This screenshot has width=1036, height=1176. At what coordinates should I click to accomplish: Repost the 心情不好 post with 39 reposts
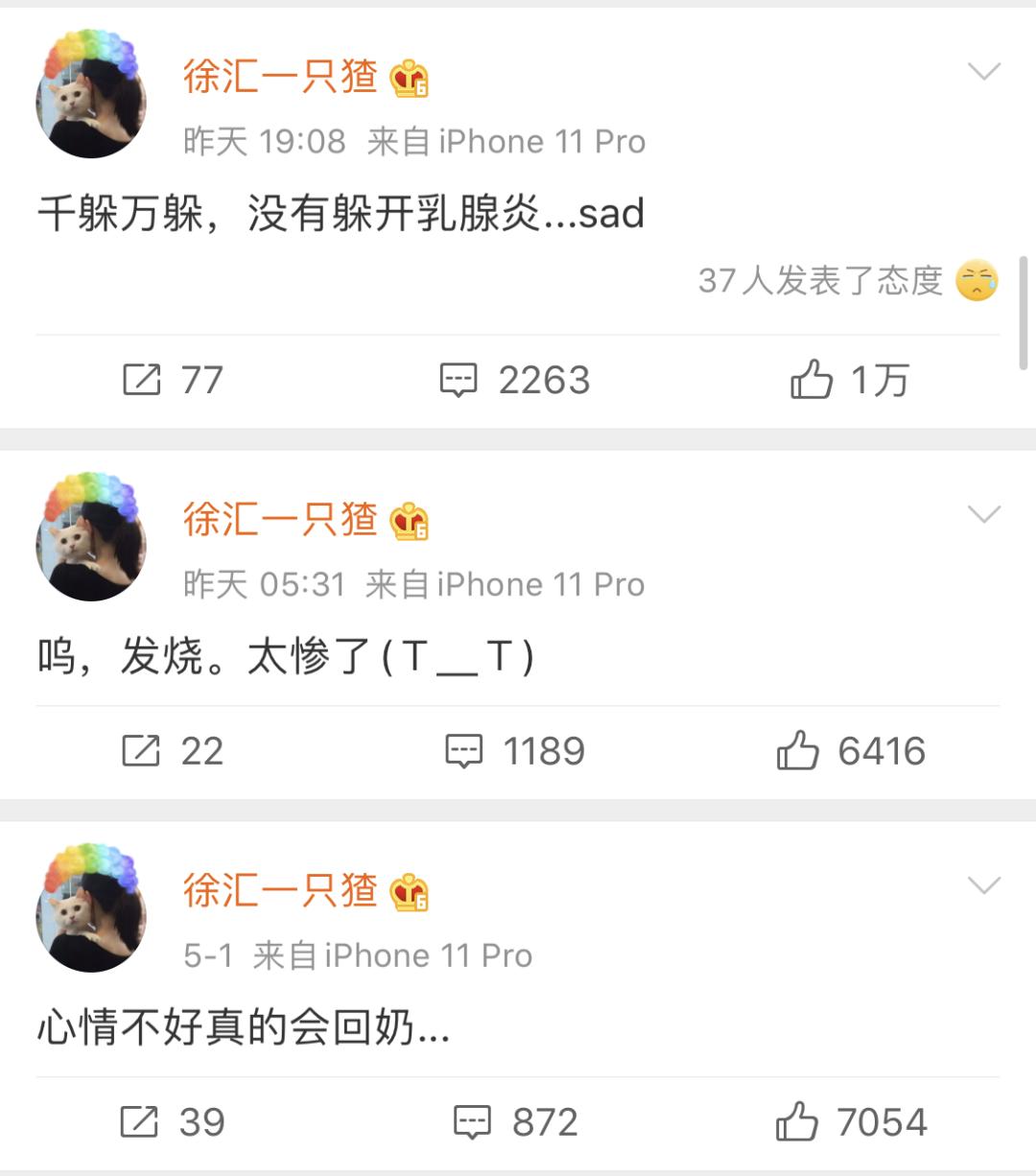tap(173, 1122)
